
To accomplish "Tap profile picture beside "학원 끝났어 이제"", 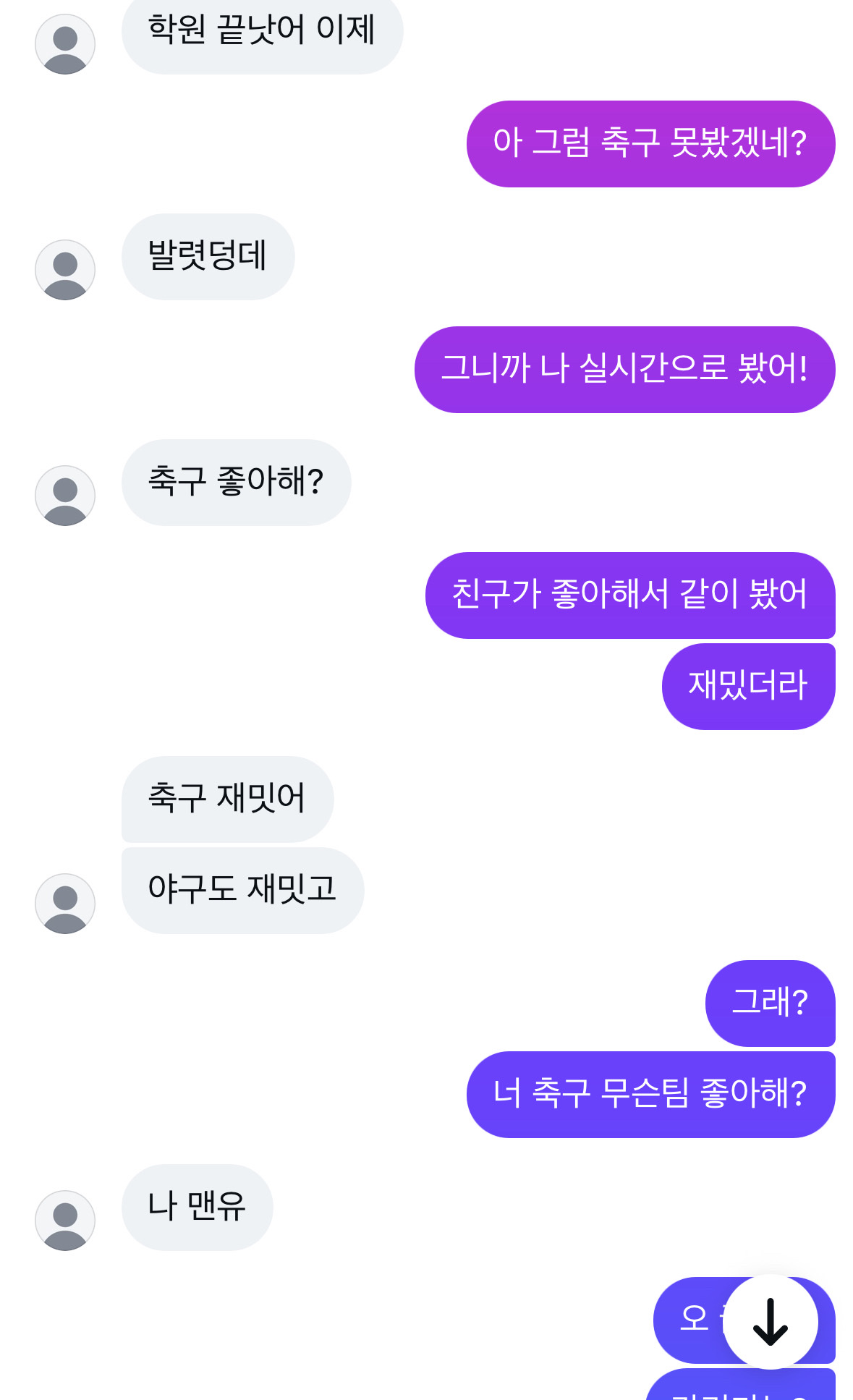I will click(x=65, y=44).
